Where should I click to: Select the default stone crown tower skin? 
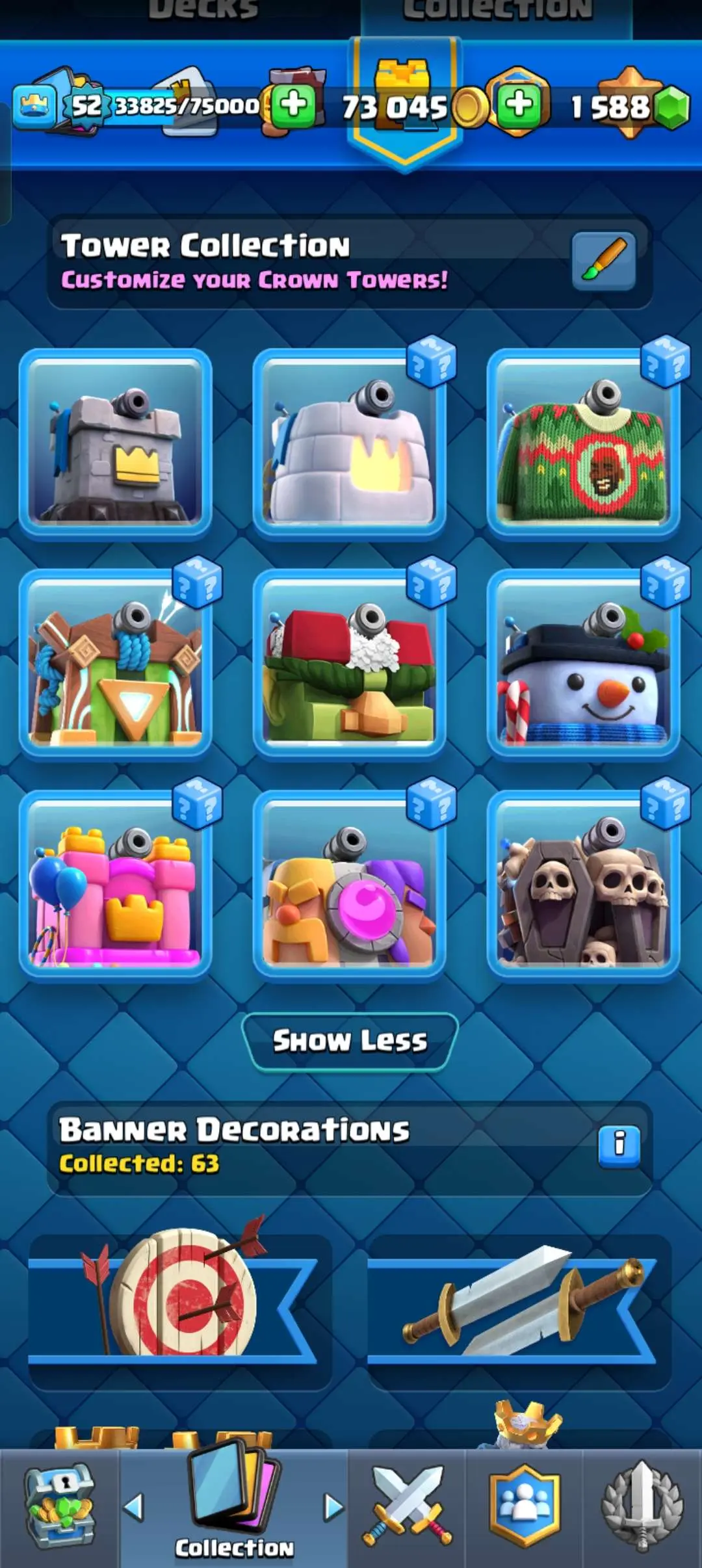click(116, 445)
